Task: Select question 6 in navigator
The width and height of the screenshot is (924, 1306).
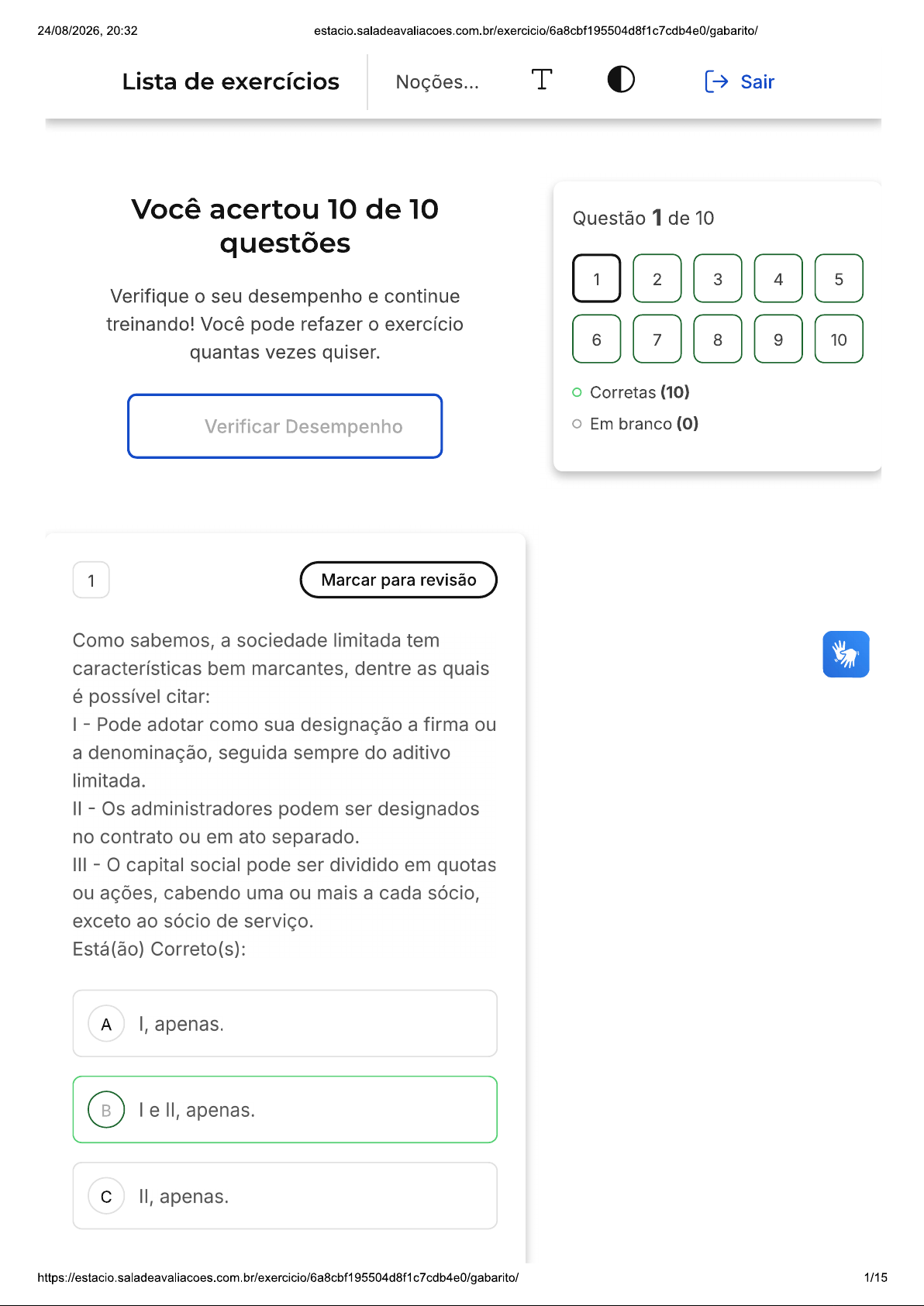Action: coord(597,339)
